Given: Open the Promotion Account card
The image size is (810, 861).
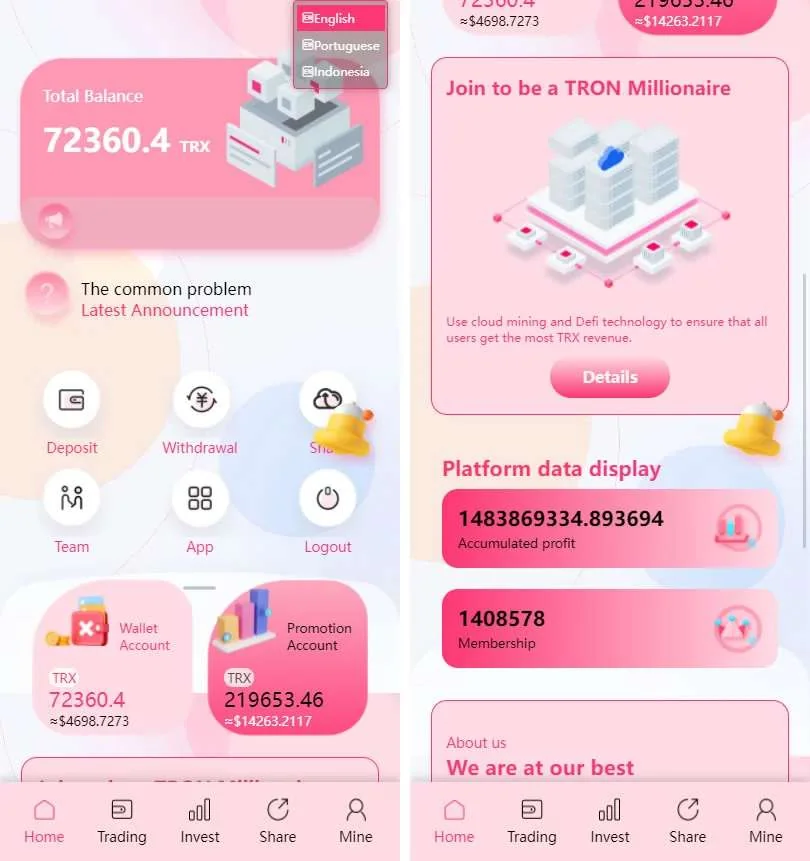Looking at the screenshot, I should (288, 657).
